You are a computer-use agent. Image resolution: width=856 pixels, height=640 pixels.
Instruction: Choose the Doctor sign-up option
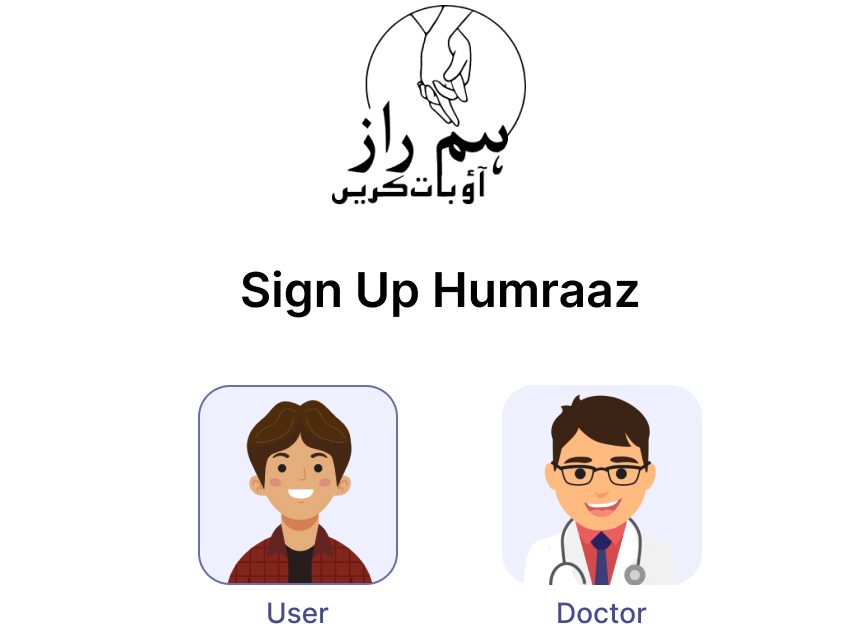tap(601, 485)
